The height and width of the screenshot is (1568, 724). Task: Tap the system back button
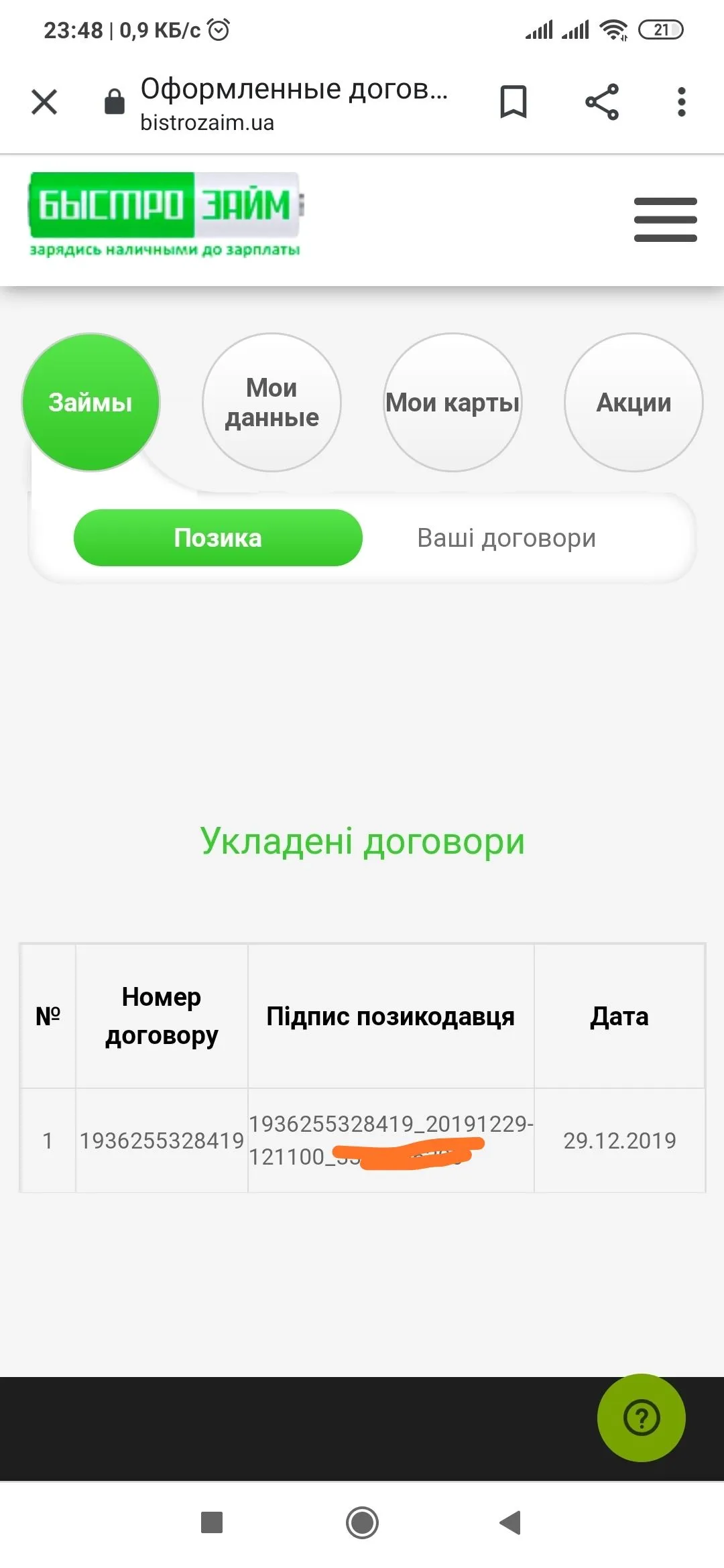coord(511,1522)
